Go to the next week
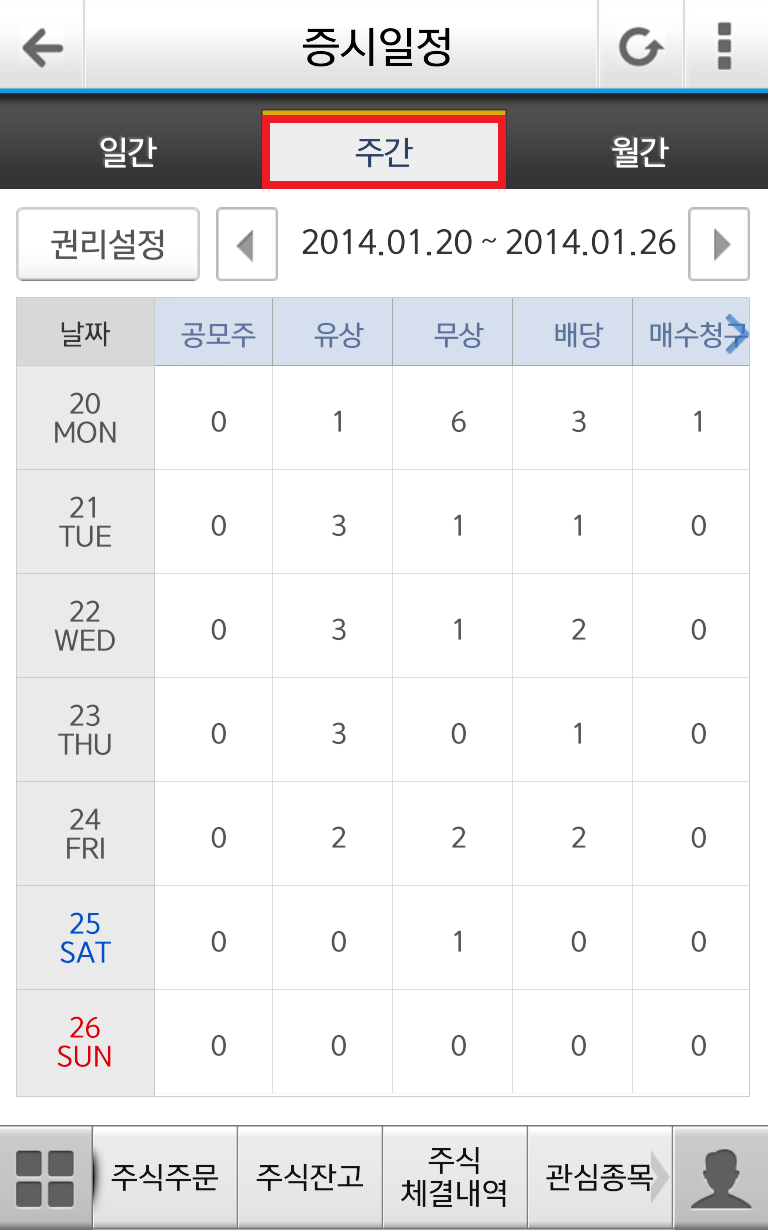 point(720,244)
